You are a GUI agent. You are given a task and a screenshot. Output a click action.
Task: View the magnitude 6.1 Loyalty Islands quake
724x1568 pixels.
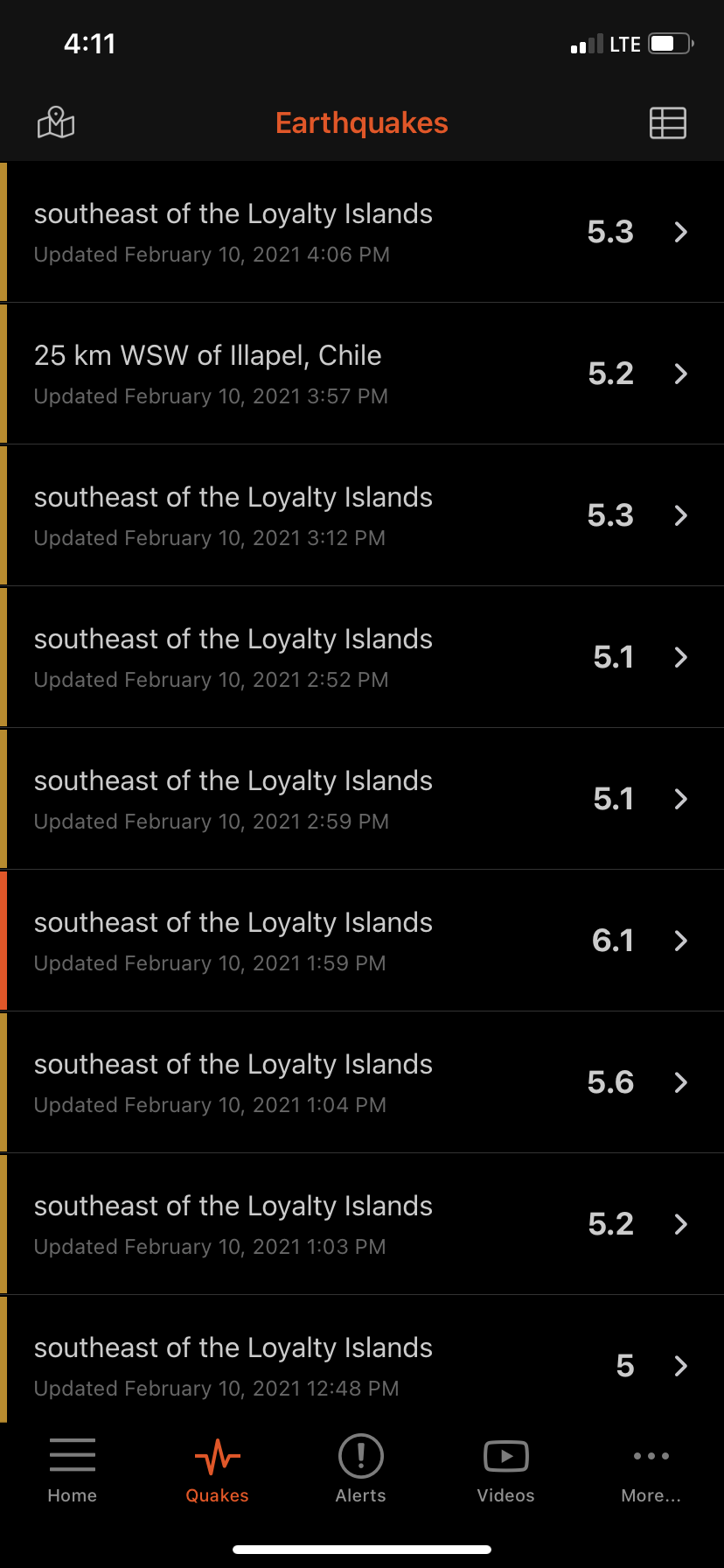362,941
